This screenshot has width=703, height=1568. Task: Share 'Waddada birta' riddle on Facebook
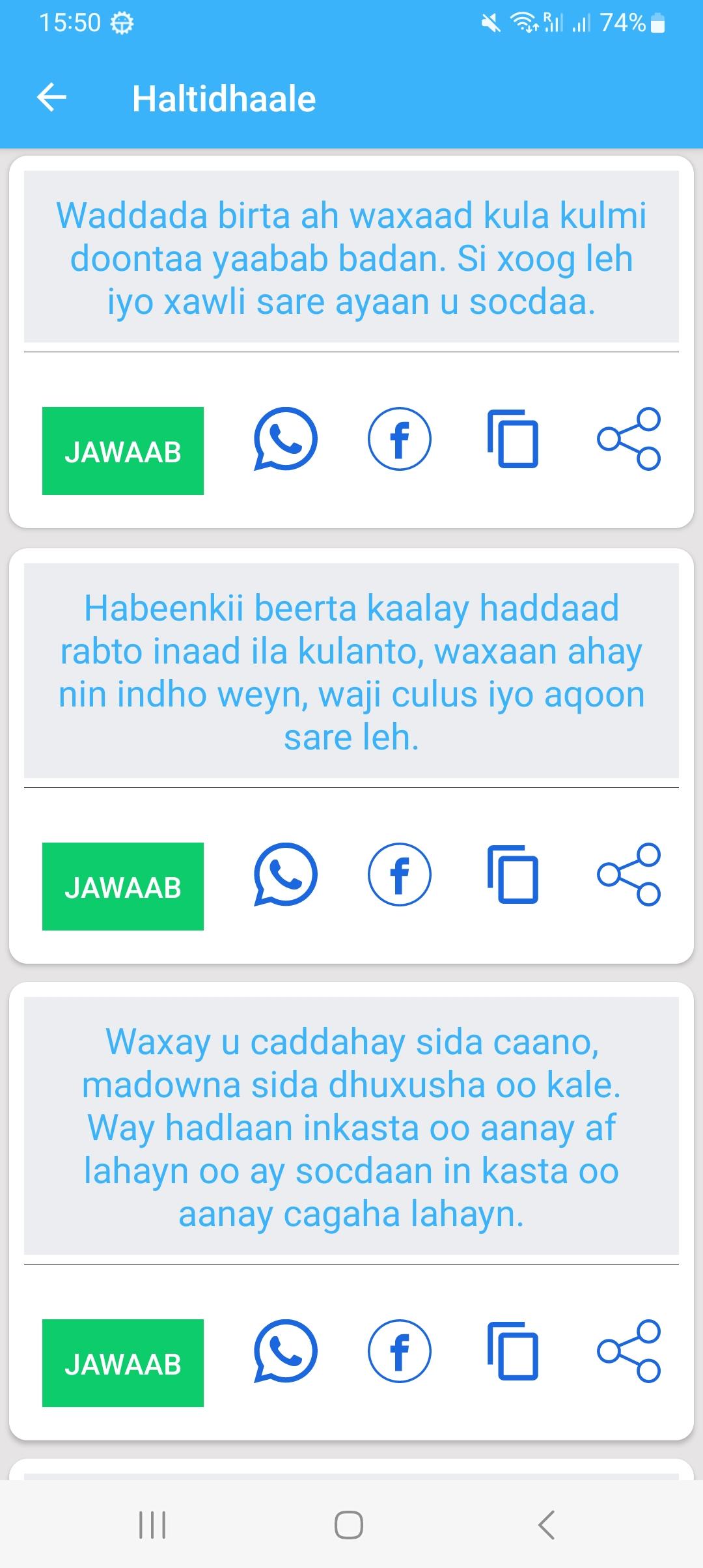click(x=400, y=439)
